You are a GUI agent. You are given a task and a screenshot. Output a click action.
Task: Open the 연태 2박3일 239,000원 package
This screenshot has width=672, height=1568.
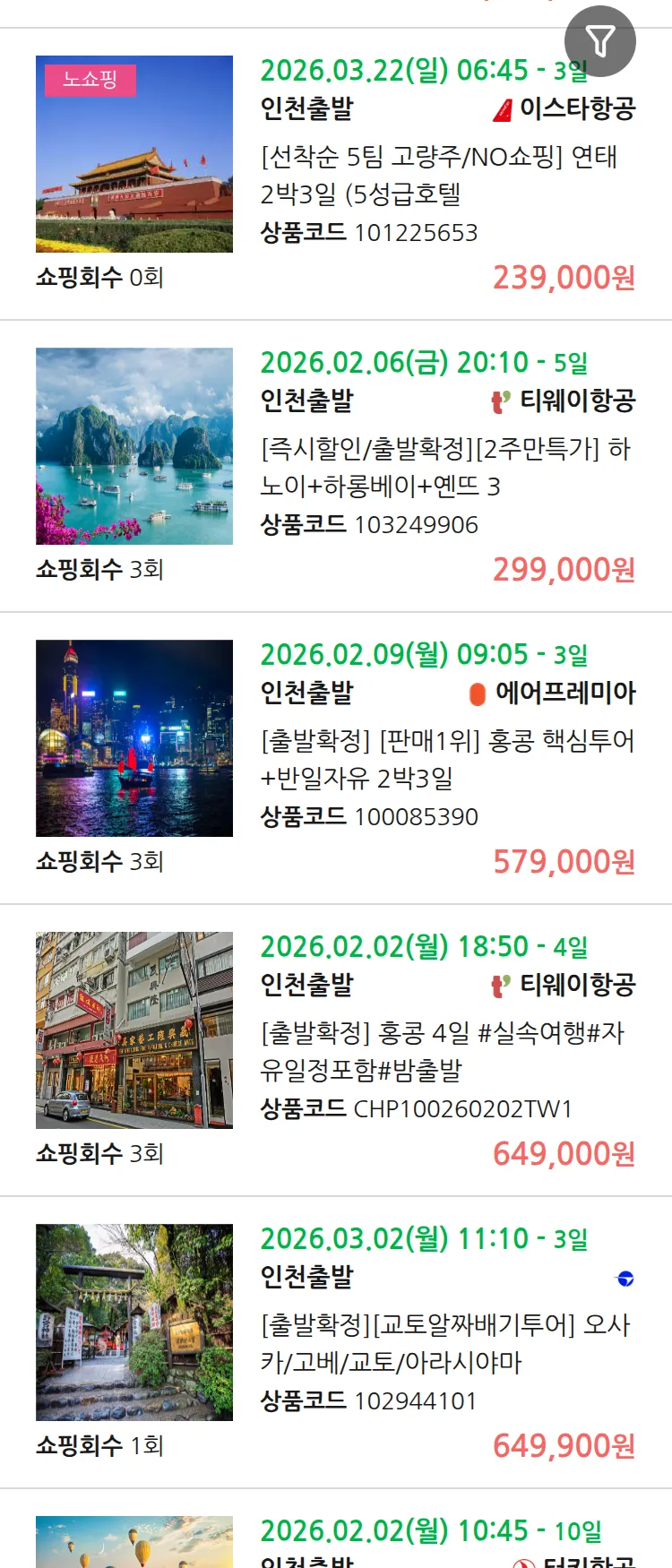(x=437, y=175)
